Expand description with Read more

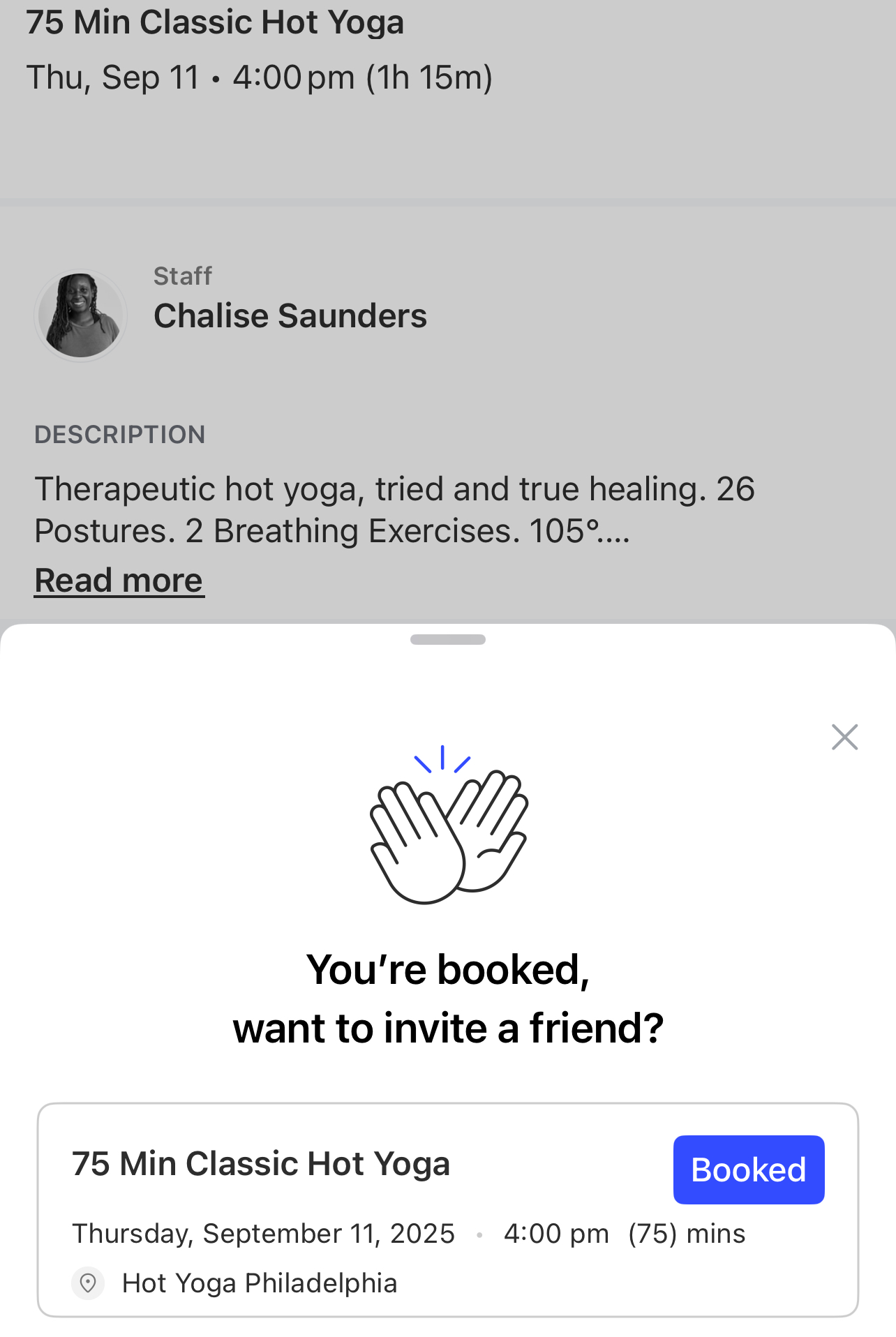[x=119, y=581]
